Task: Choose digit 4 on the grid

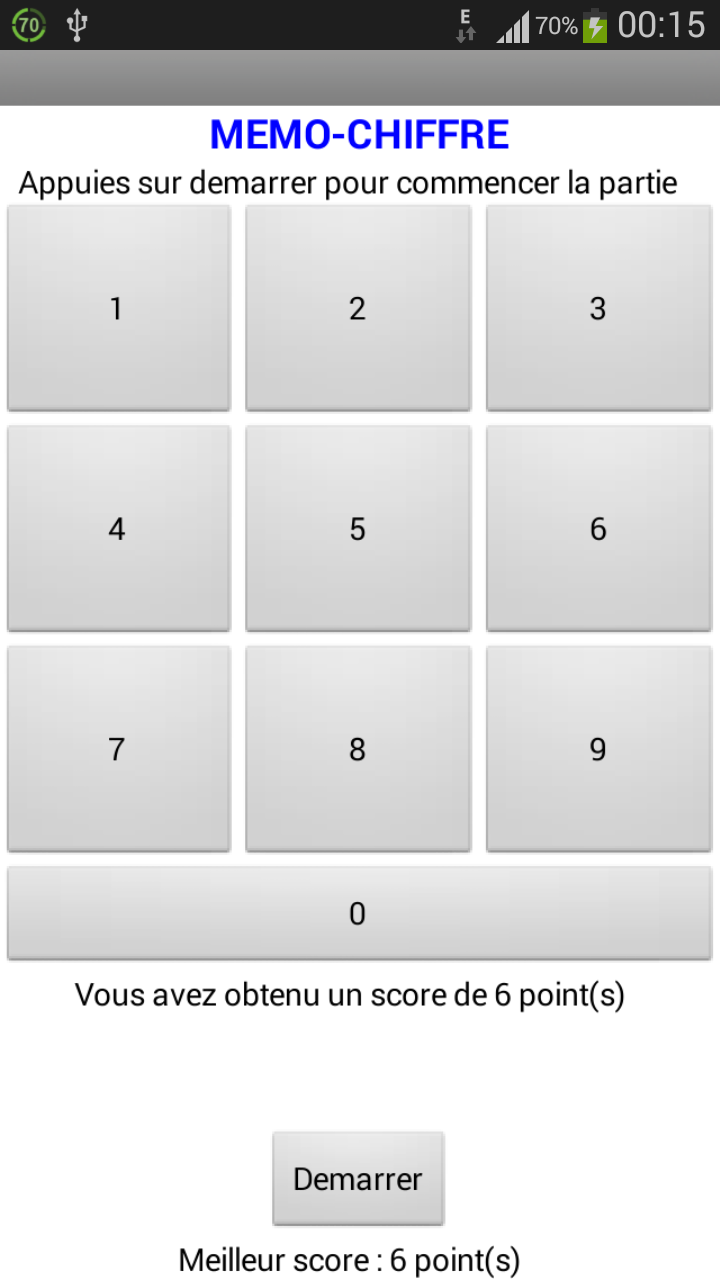Action: [x=119, y=528]
